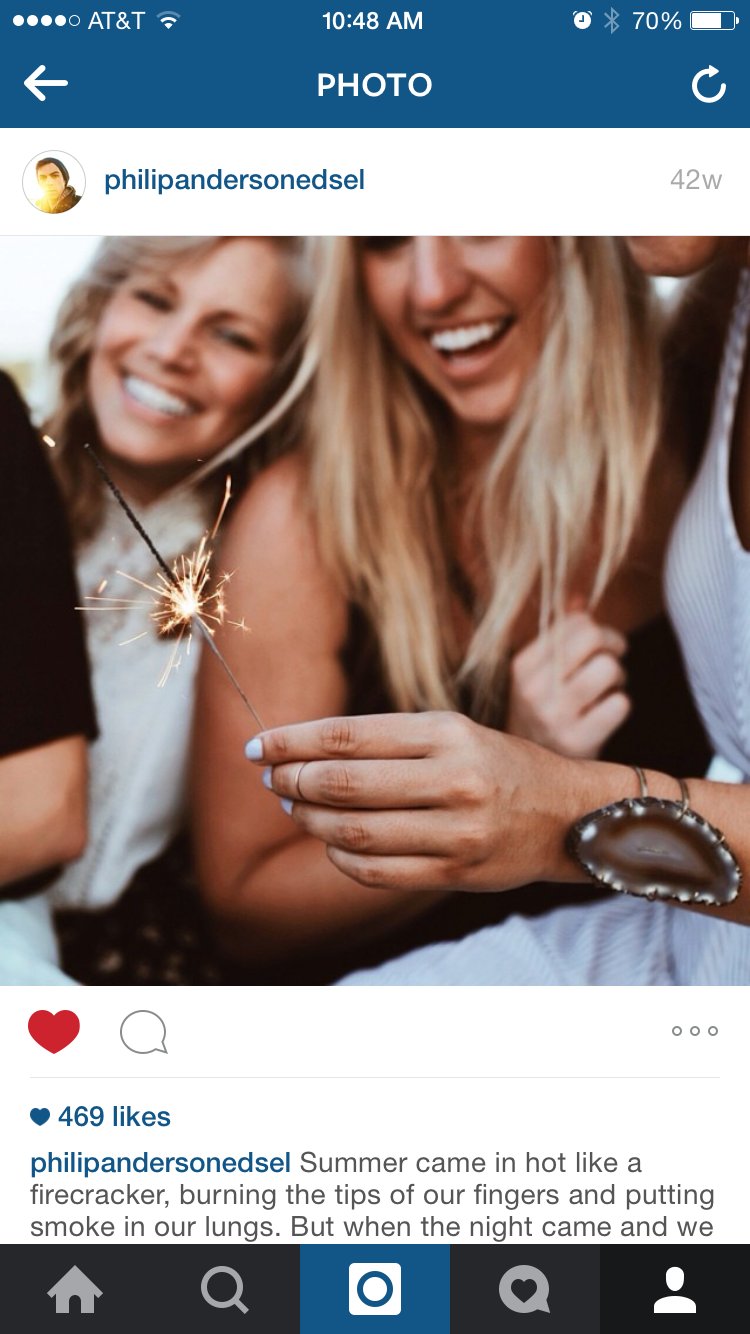
Task: Open the Camera tab
Action: pyautogui.click(x=375, y=1289)
